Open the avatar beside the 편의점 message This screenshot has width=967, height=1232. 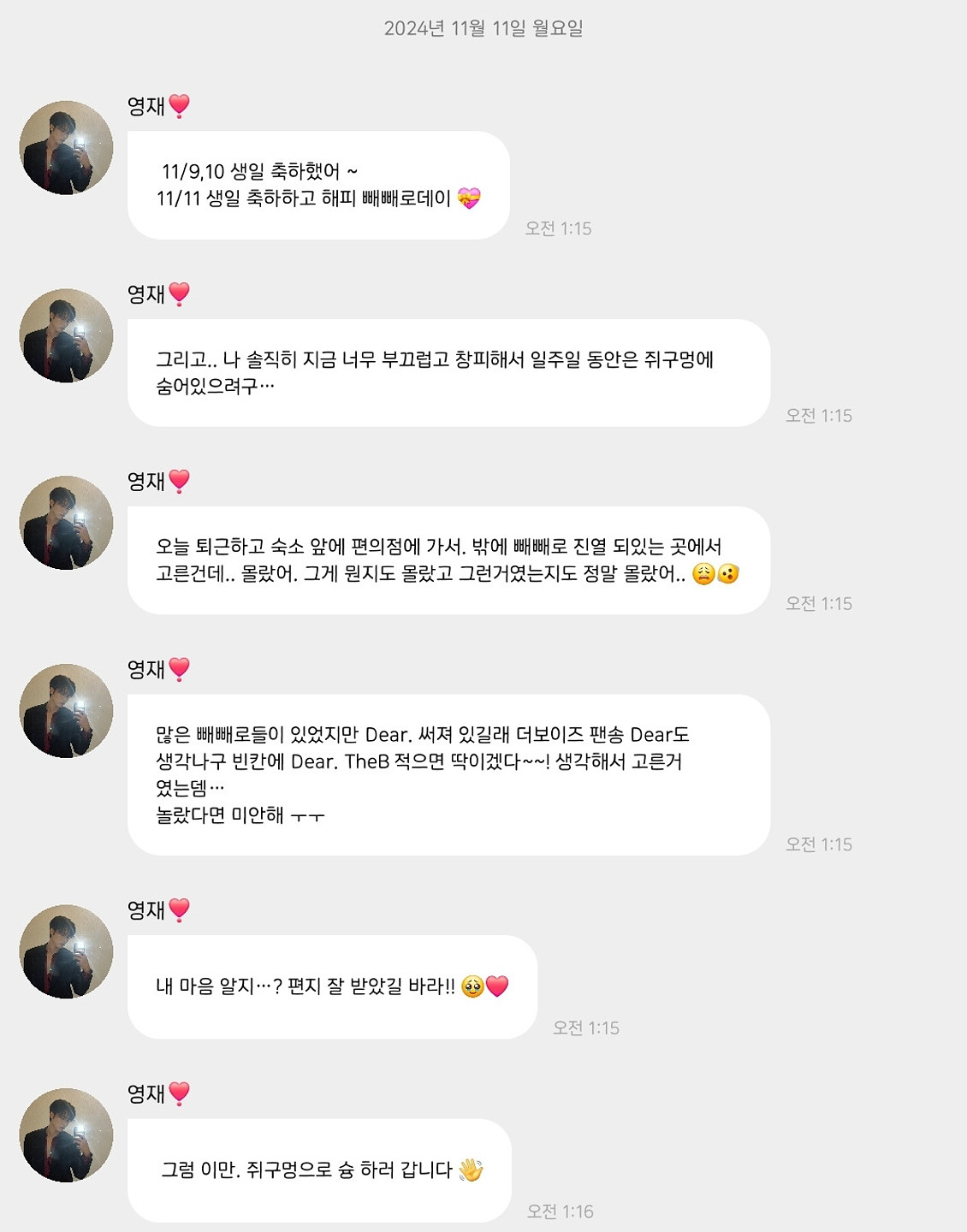[x=66, y=523]
